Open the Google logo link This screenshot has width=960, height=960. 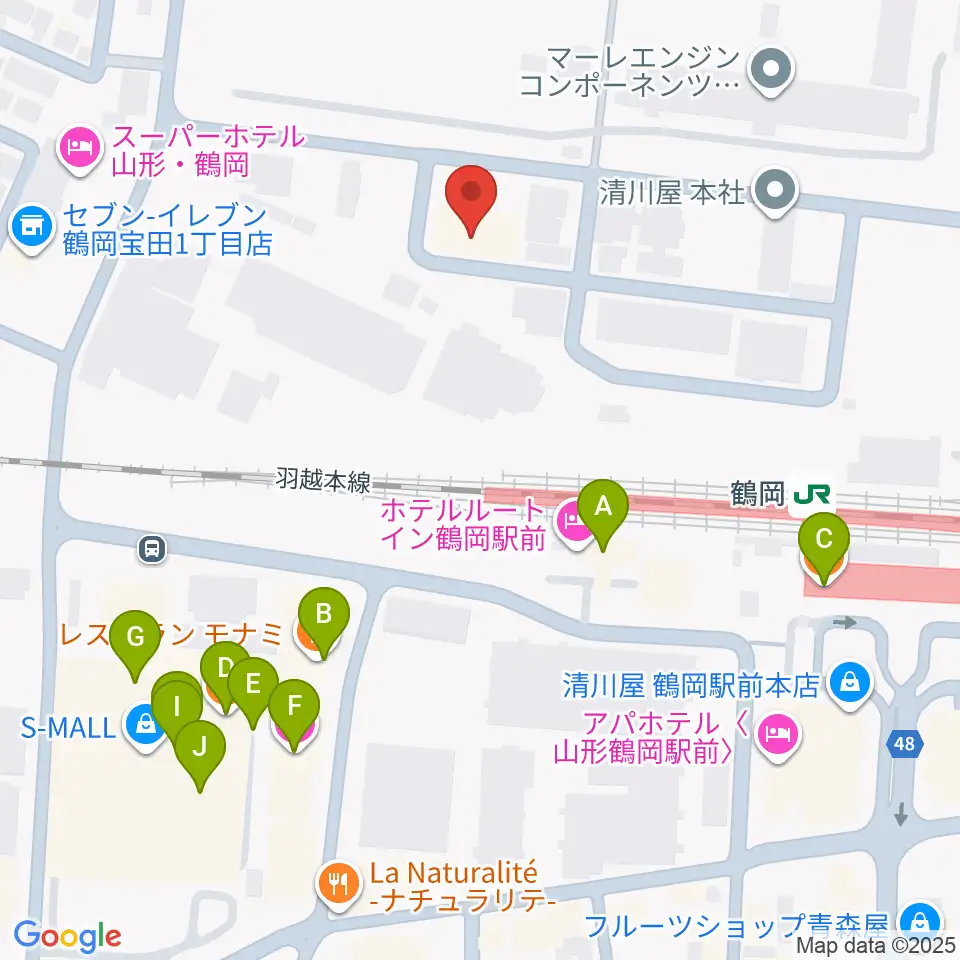[x=68, y=936]
